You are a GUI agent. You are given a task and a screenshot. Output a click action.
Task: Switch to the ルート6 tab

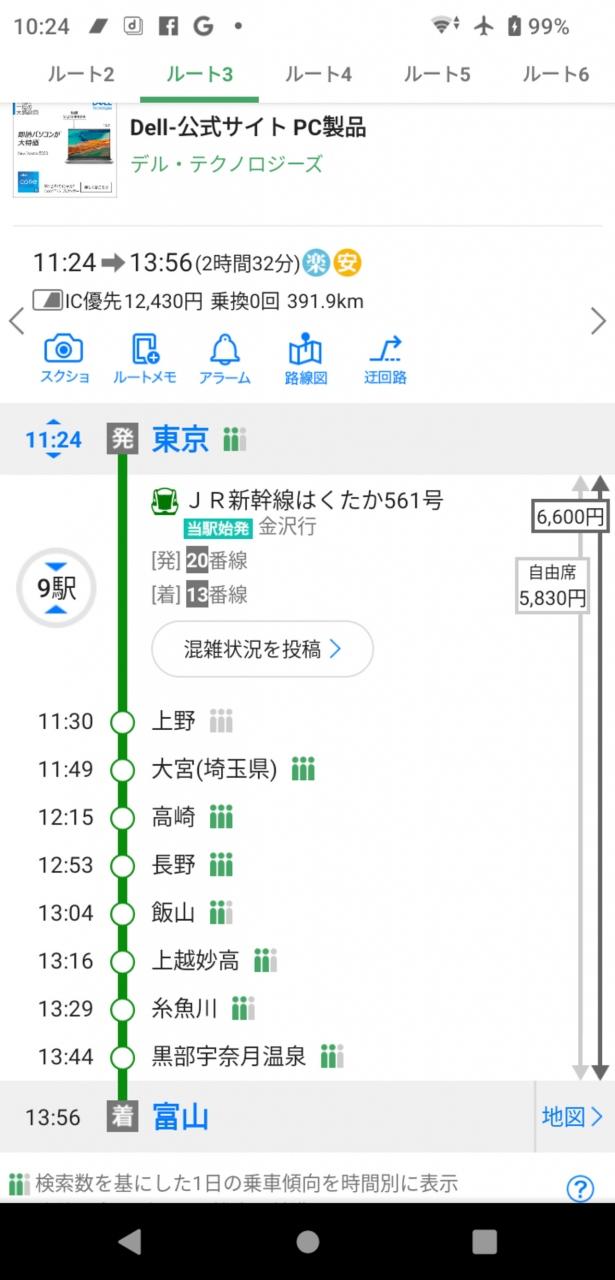click(556, 75)
